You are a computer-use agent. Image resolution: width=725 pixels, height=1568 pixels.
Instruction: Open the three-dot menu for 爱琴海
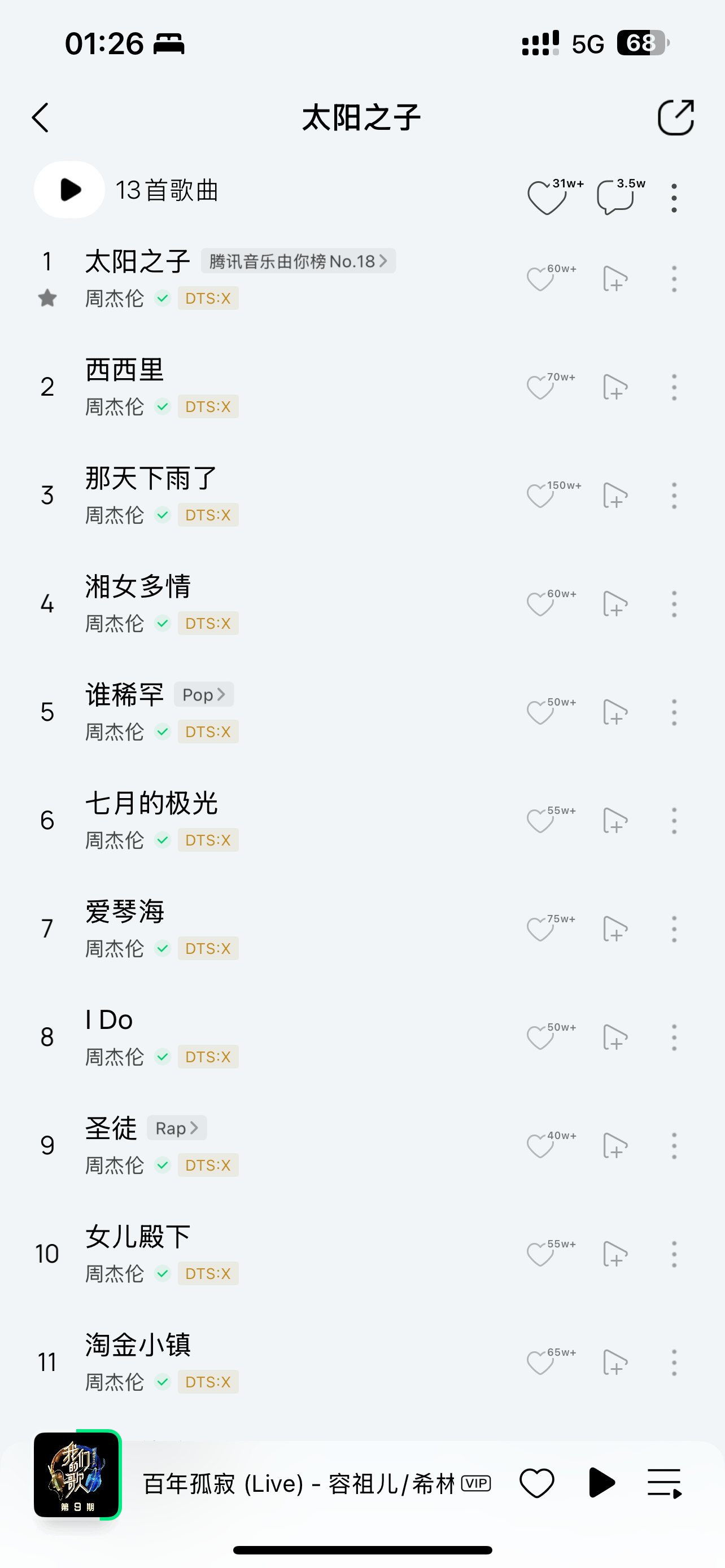[674, 928]
